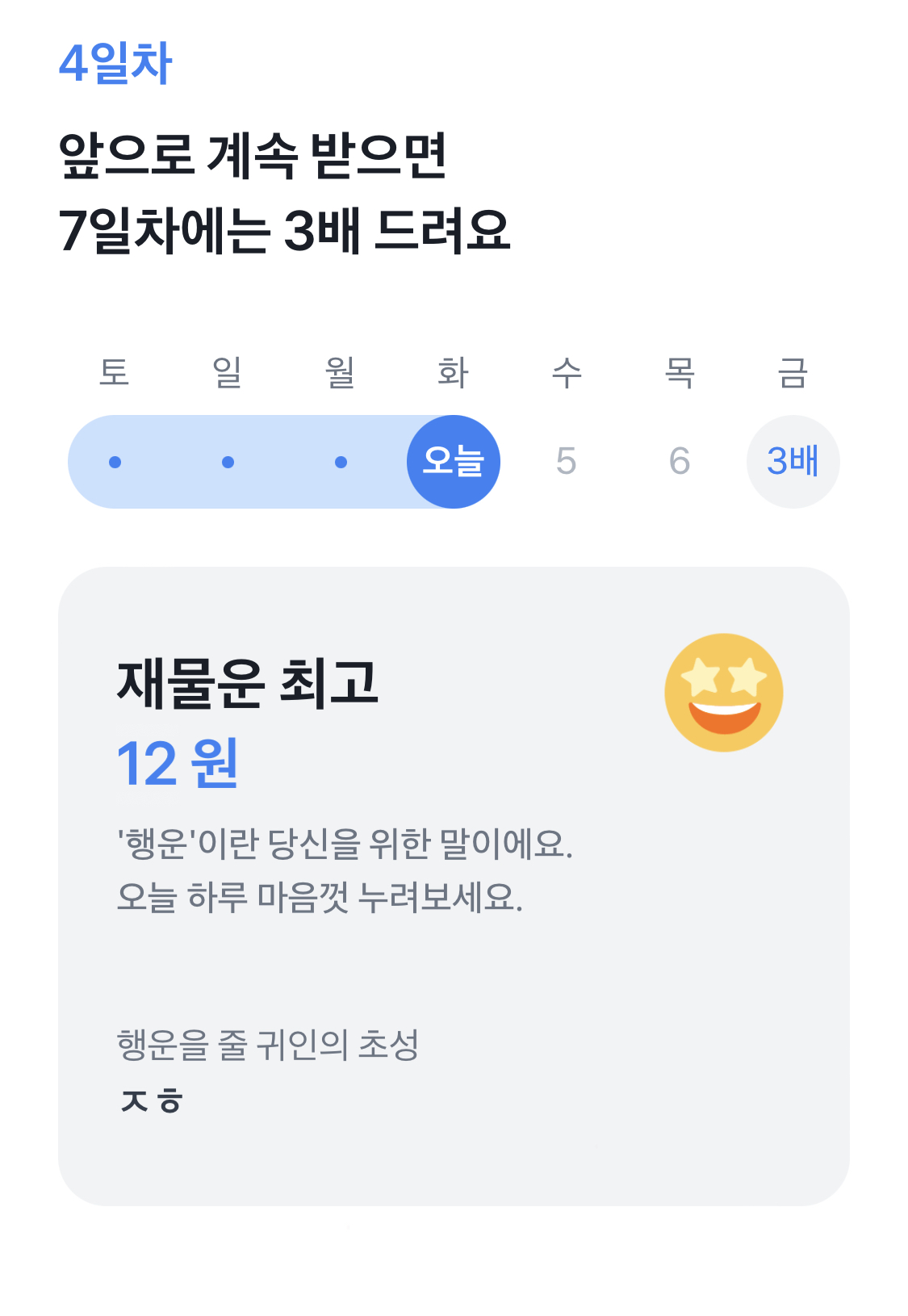Toggle today's check-in marker under 화

click(454, 460)
